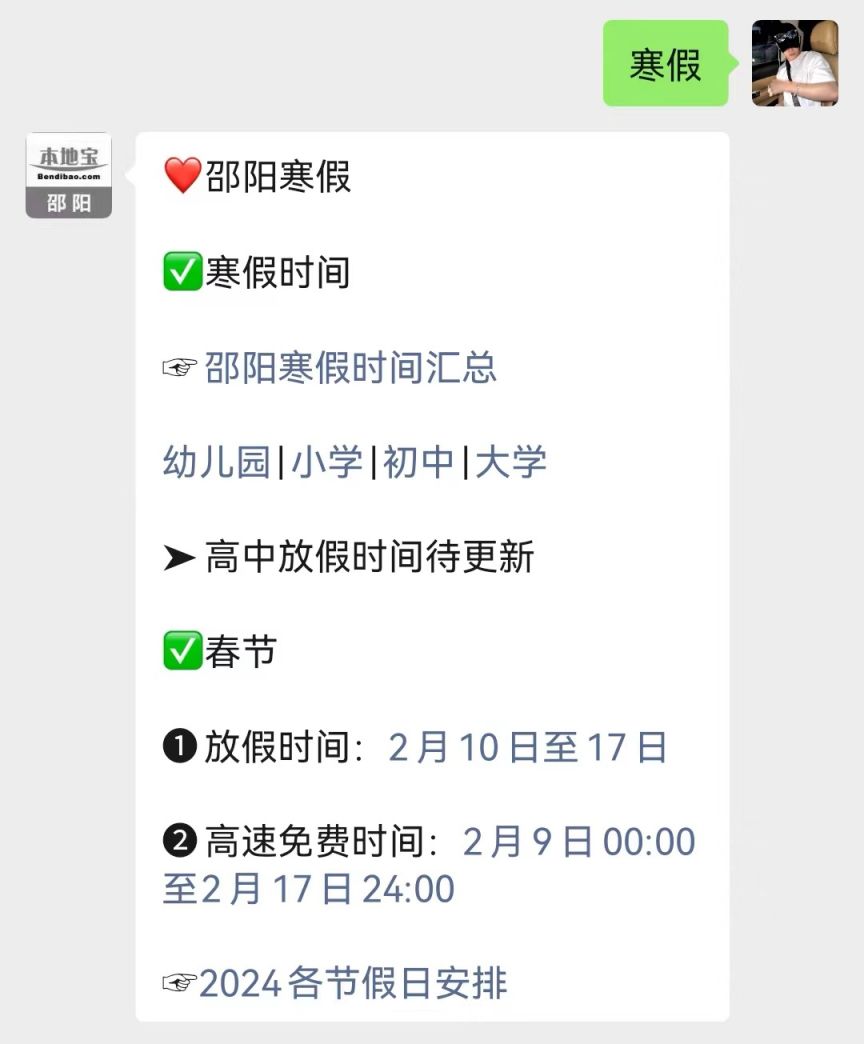Open the 2024各节假日安排 link
This screenshot has width=864, height=1044.
tap(353, 983)
